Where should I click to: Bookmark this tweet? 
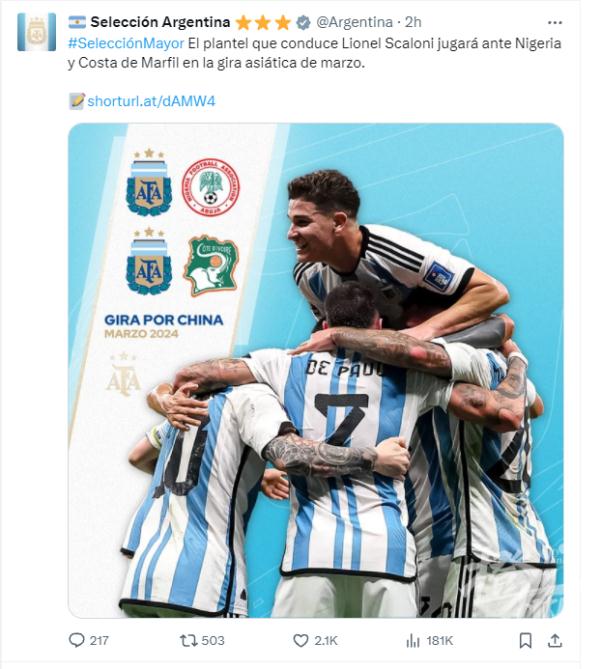pyautogui.click(x=526, y=640)
